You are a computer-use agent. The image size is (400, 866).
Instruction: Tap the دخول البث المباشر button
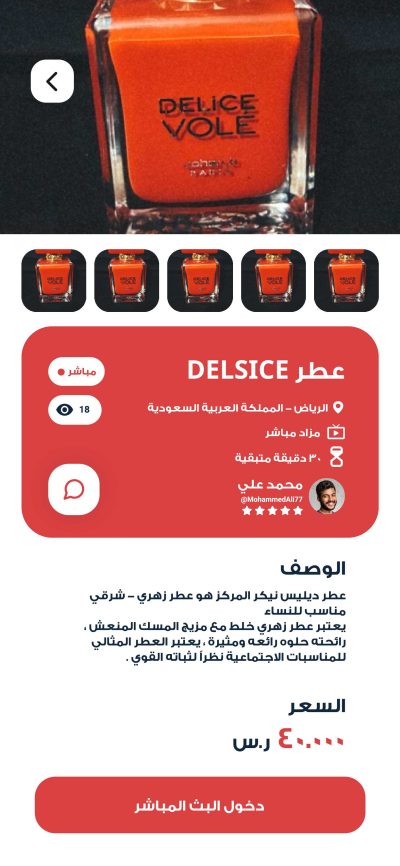point(200,805)
